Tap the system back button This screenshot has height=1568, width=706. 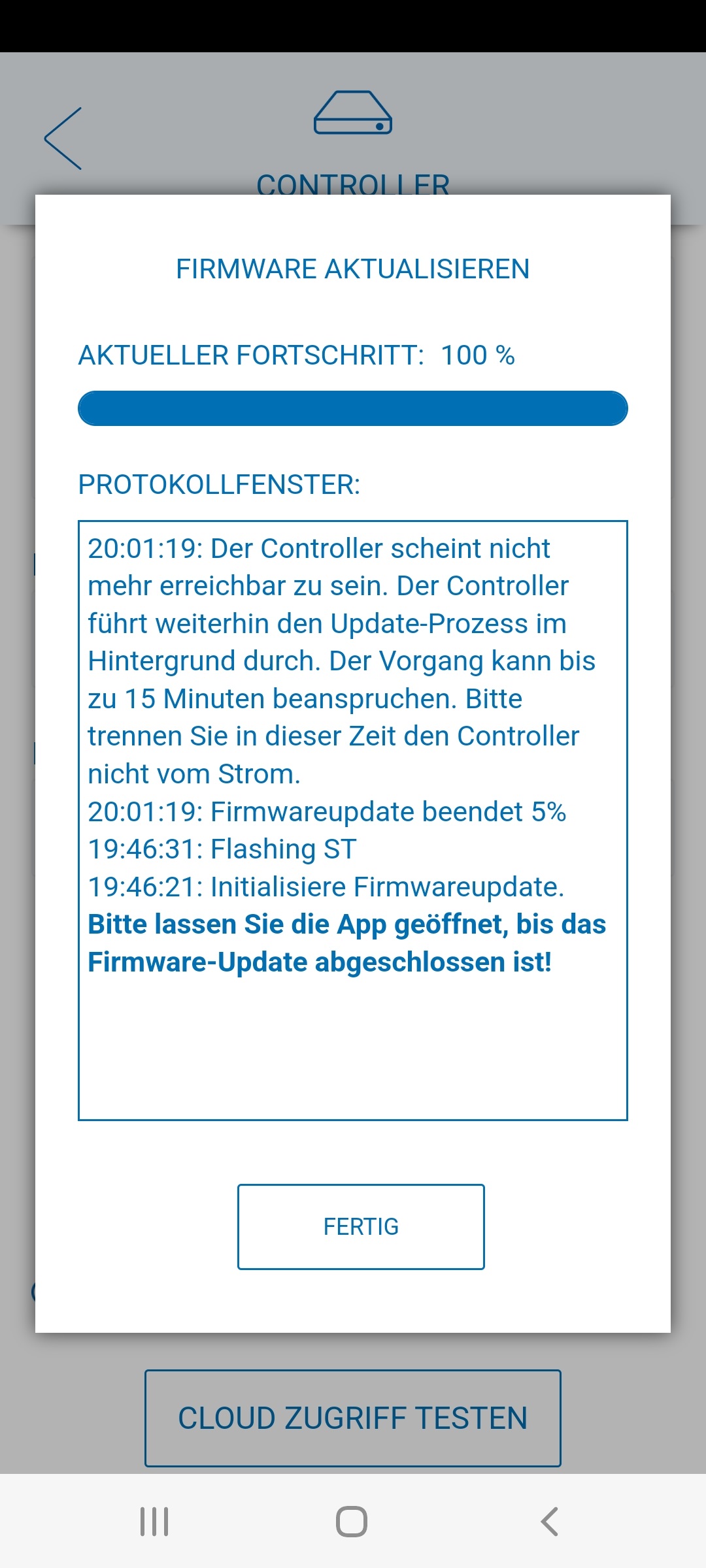(550, 1522)
